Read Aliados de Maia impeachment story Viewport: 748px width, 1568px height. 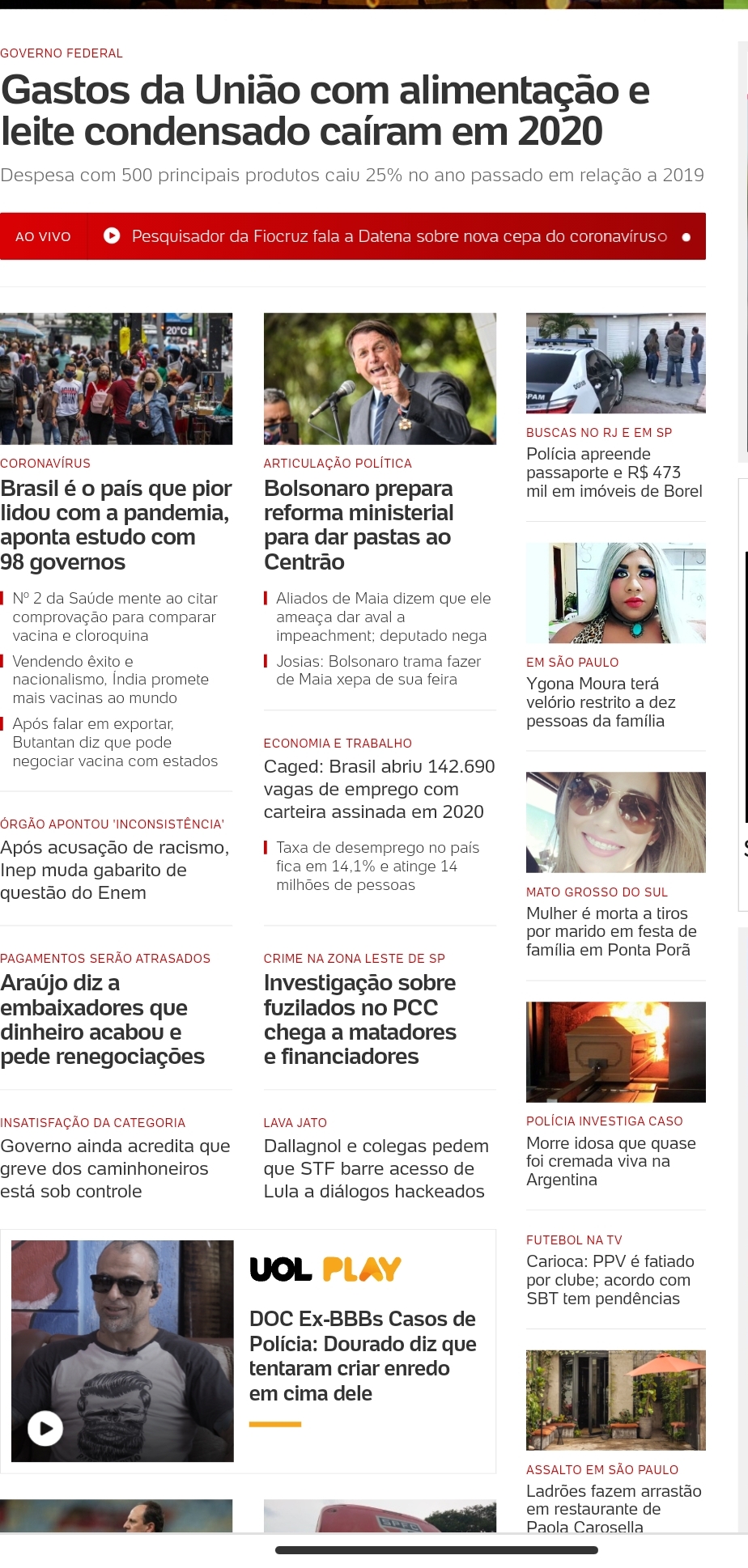point(382,617)
